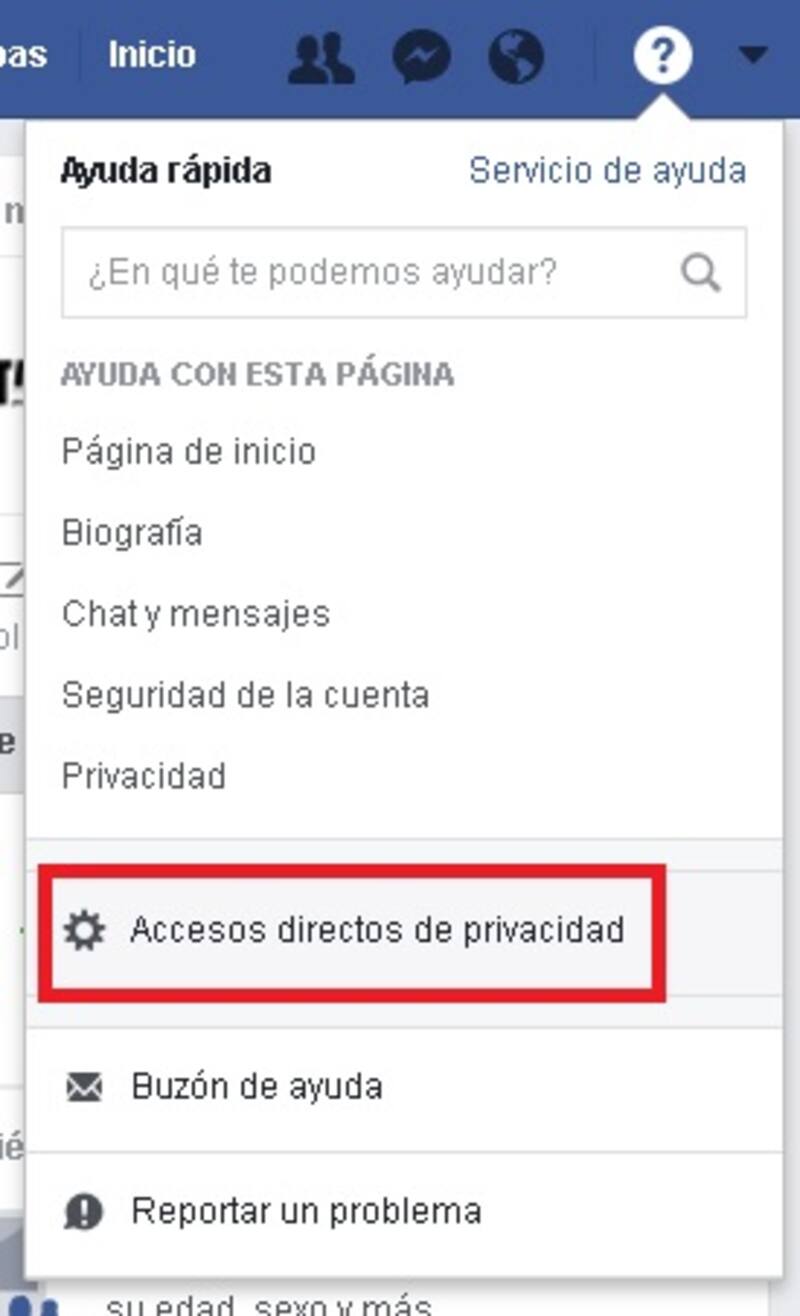800x1316 pixels.
Task: Open Buzón de ayuda
Action: click(x=256, y=1087)
